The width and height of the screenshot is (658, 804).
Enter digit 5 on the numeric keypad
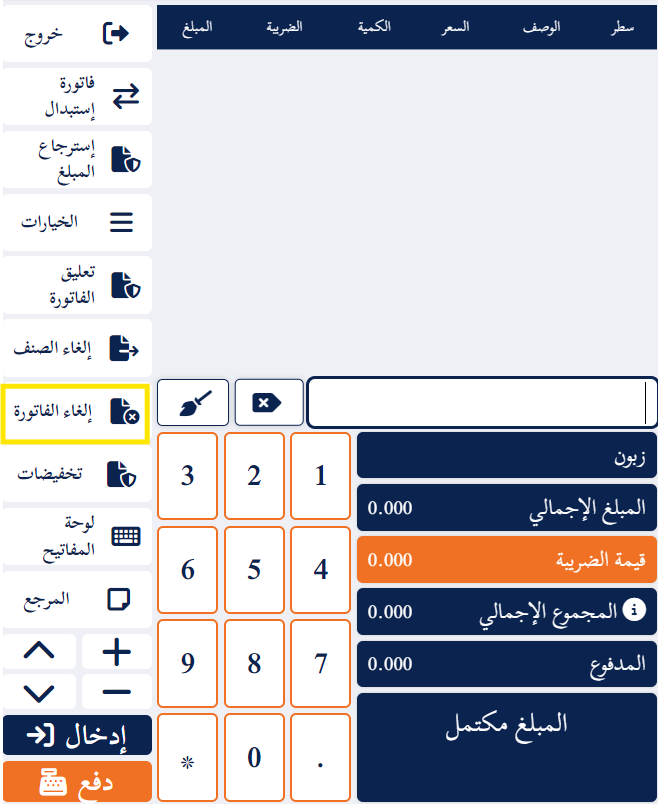tap(254, 570)
